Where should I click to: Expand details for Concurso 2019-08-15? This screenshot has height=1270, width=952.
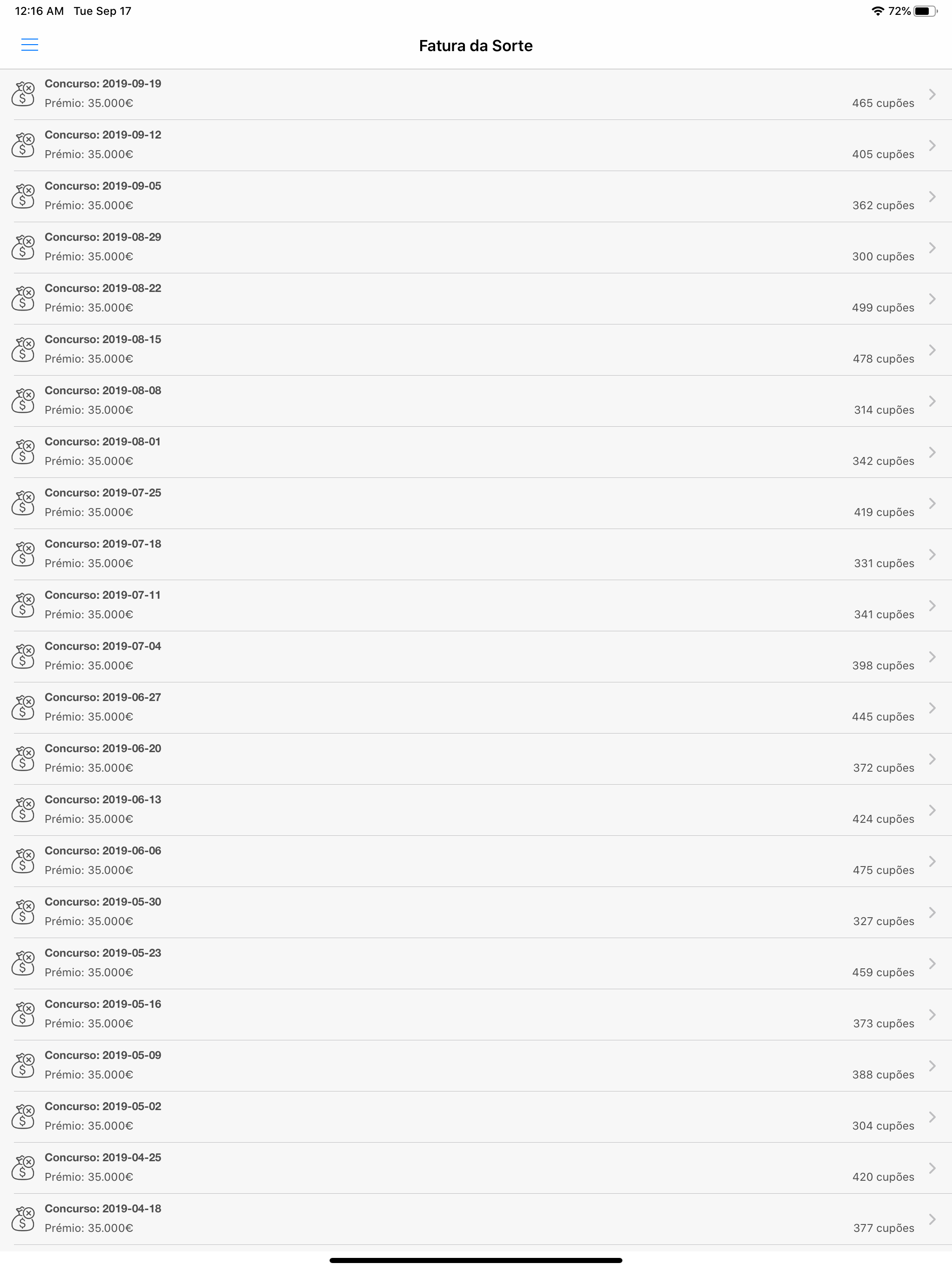(932, 350)
